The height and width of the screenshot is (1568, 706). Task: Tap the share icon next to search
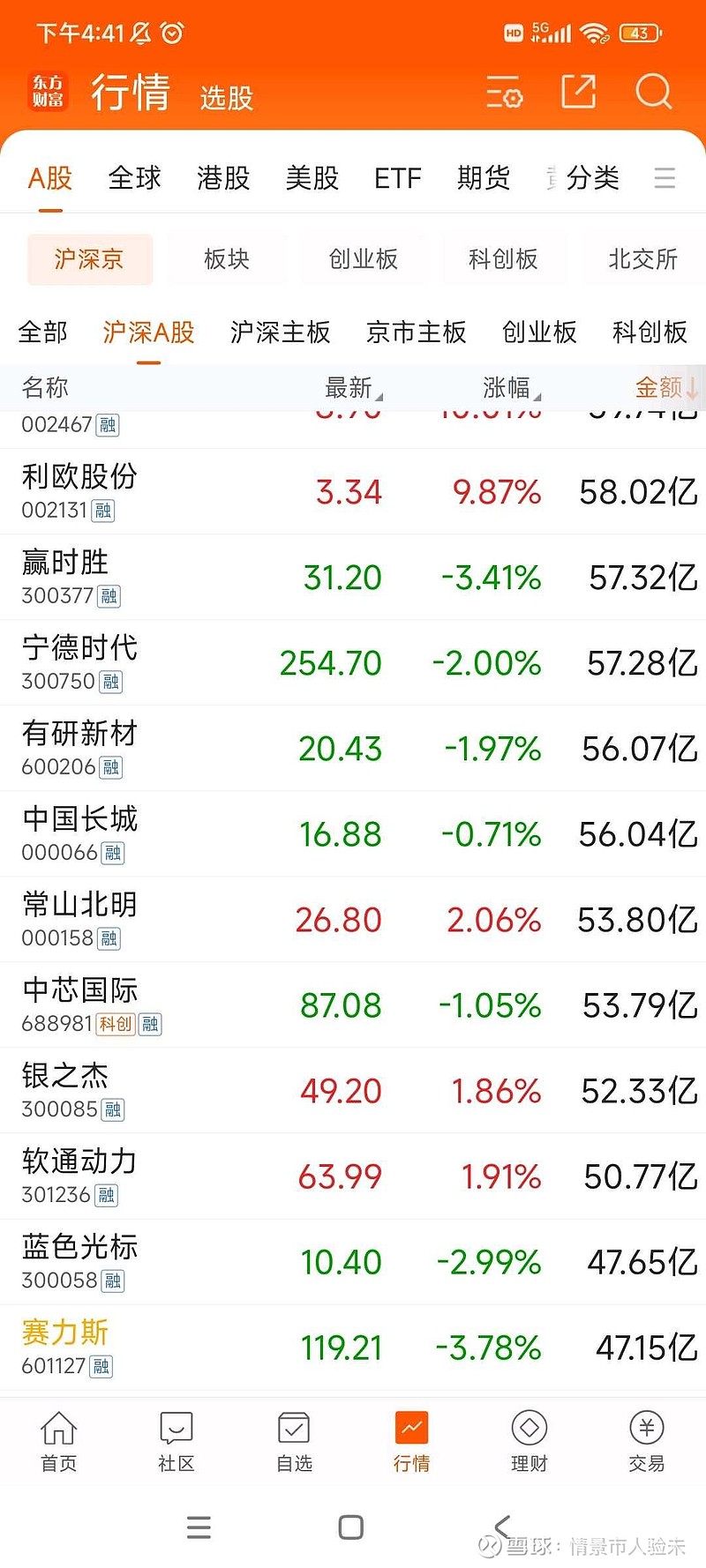pos(578,92)
